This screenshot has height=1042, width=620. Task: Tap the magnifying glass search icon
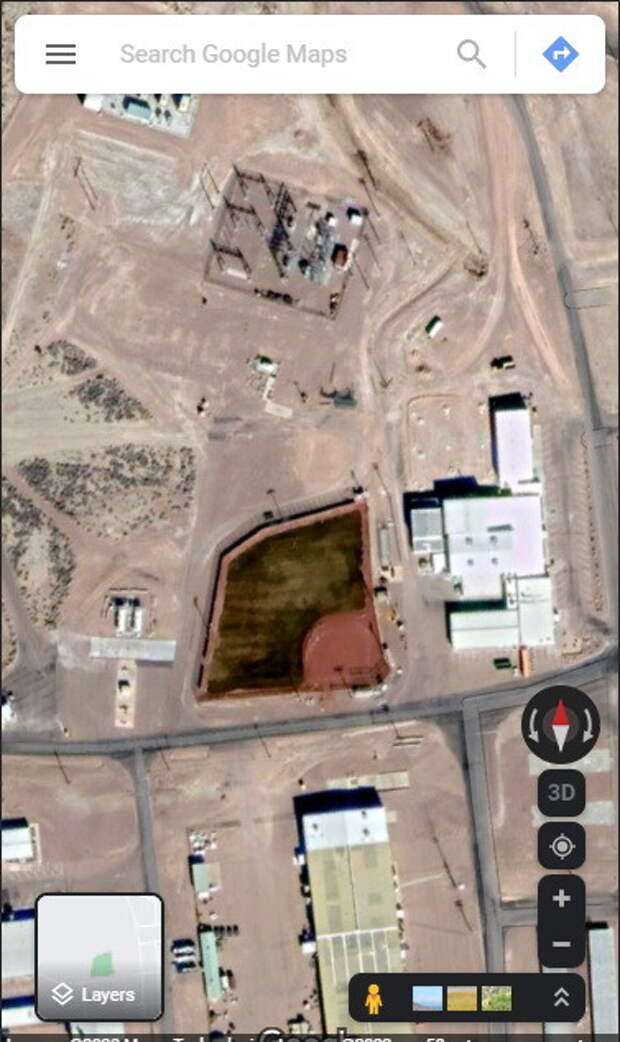click(x=471, y=54)
